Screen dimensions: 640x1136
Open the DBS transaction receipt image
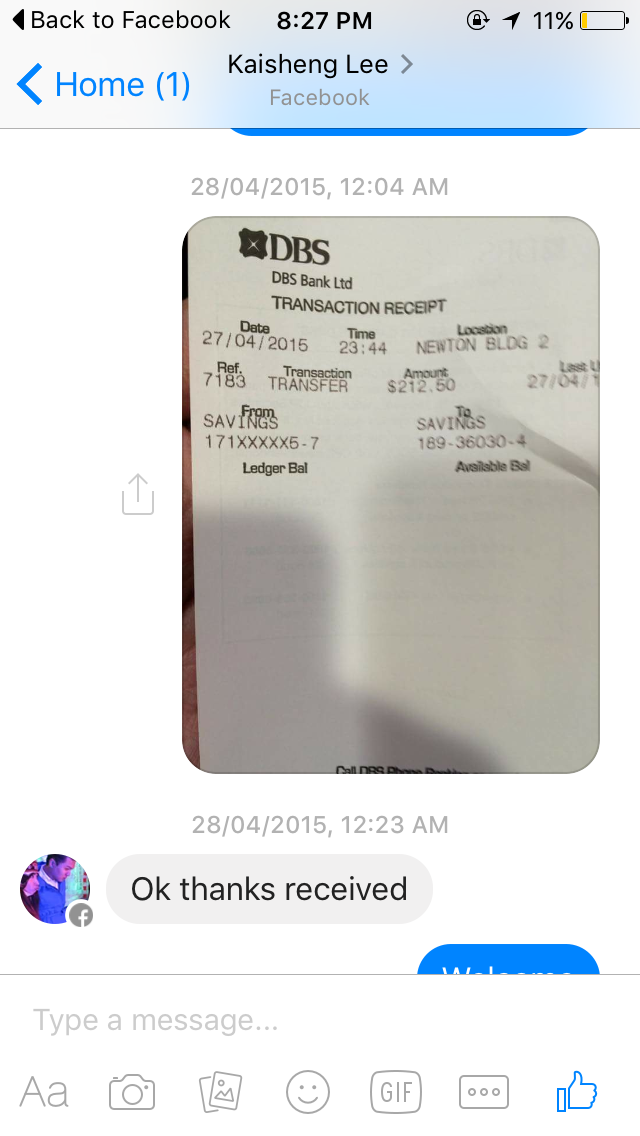[x=391, y=495]
